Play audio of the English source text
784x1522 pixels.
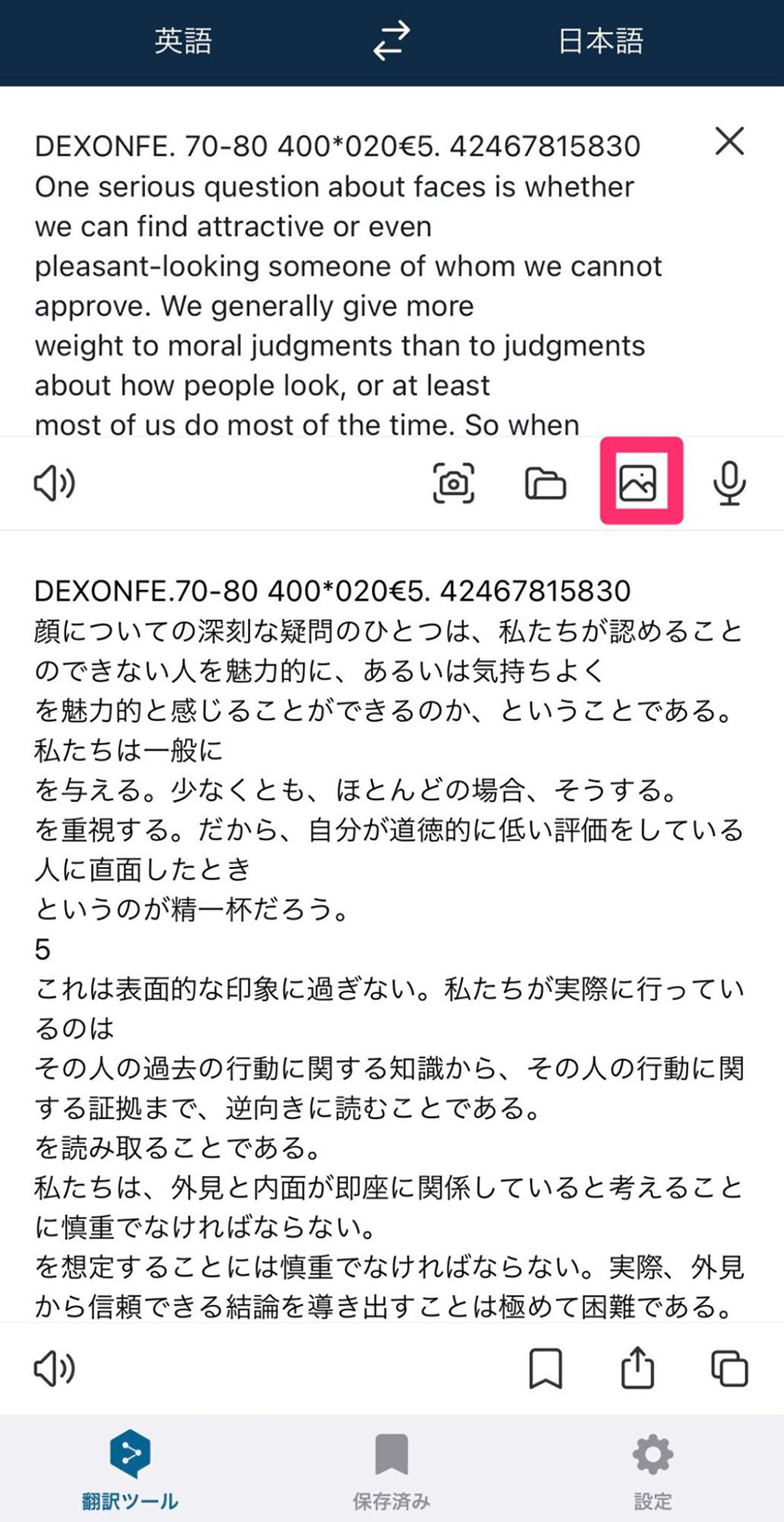[55, 483]
